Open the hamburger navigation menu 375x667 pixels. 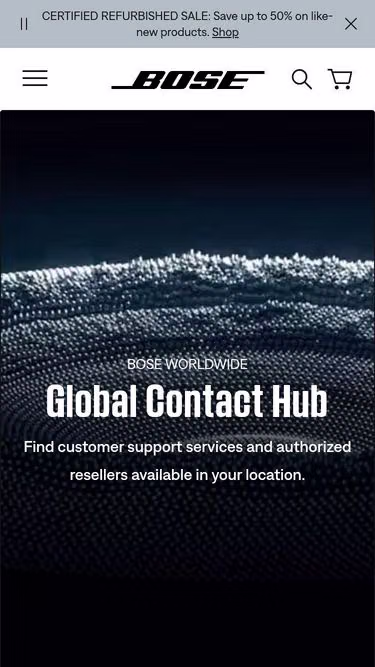click(35, 78)
